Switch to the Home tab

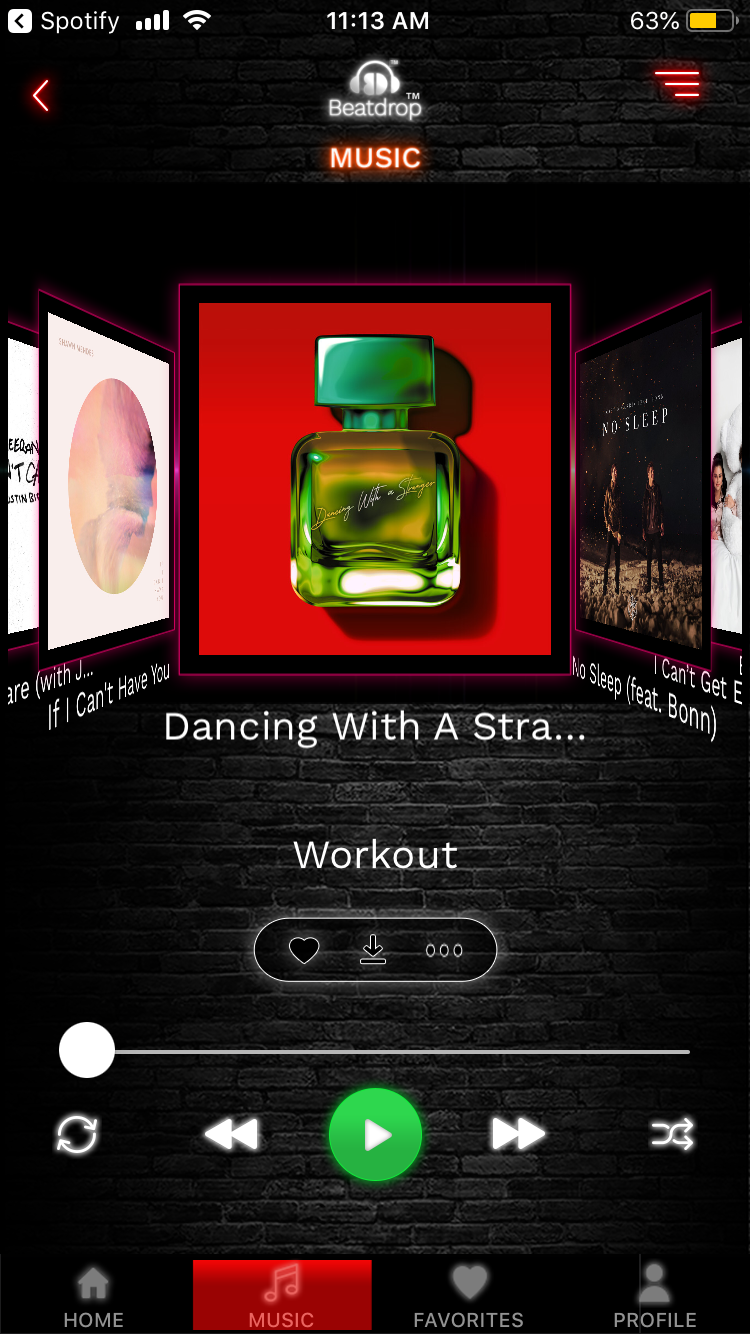click(x=93, y=1296)
